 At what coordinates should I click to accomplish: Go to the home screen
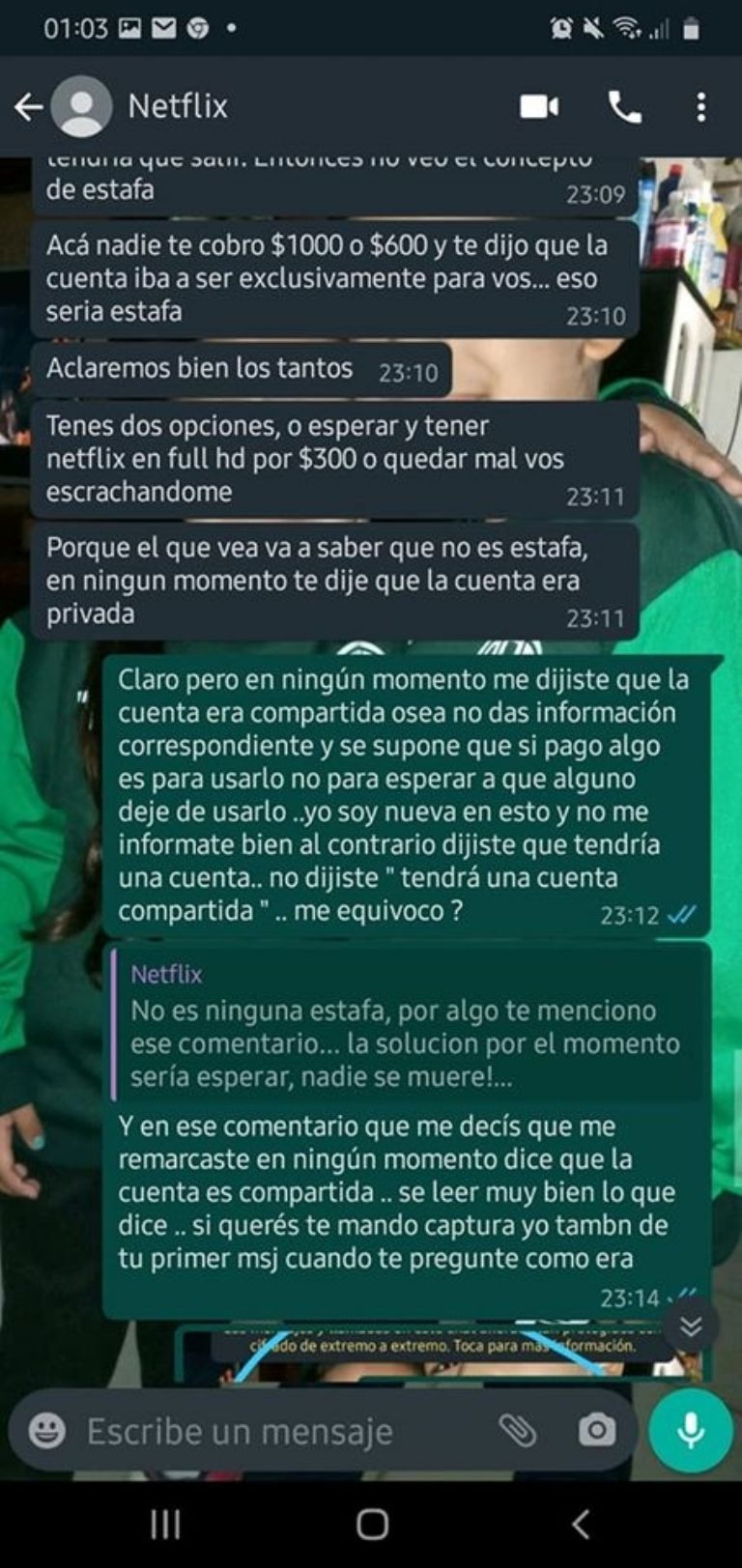pos(372,1525)
